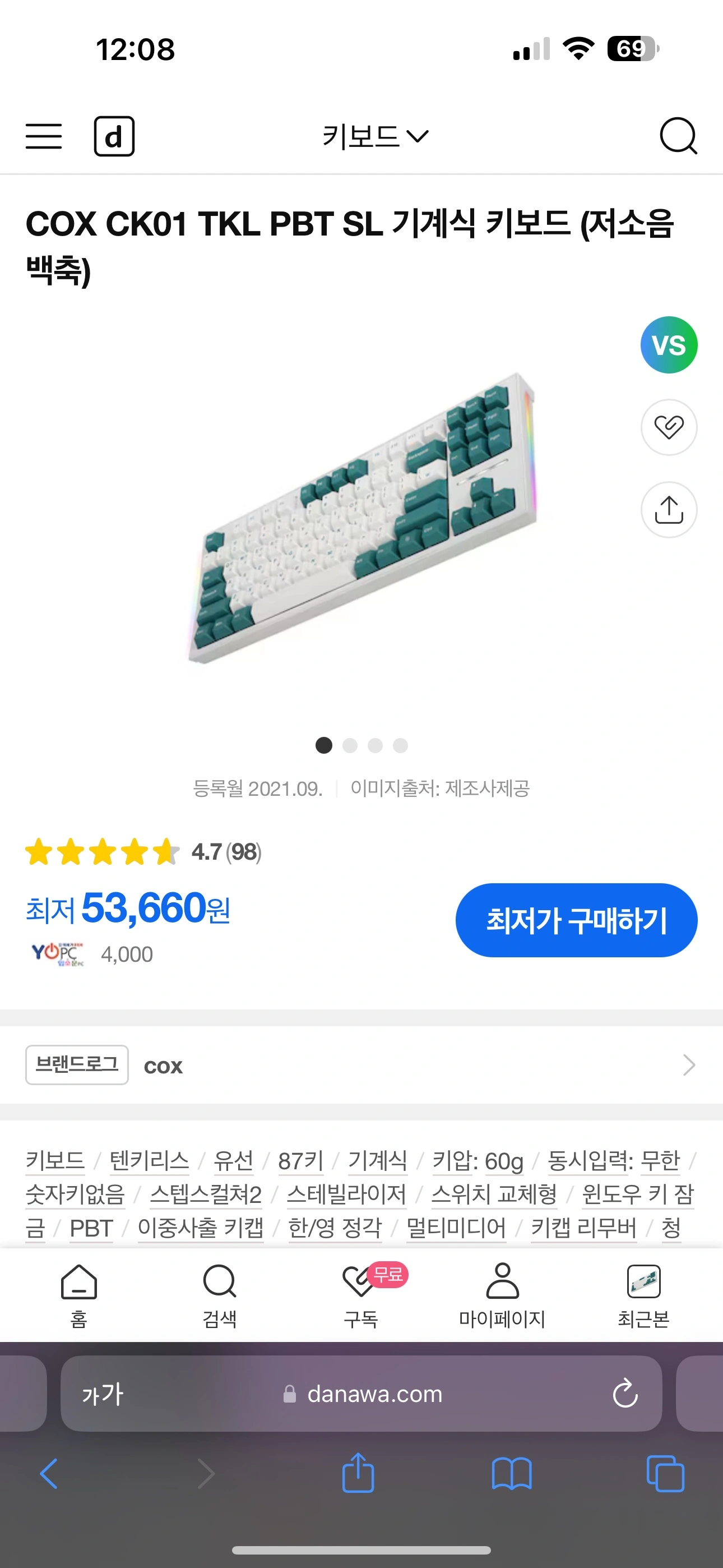Save product with the heart icon
The width and height of the screenshot is (723, 1568).
click(x=668, y=428)
